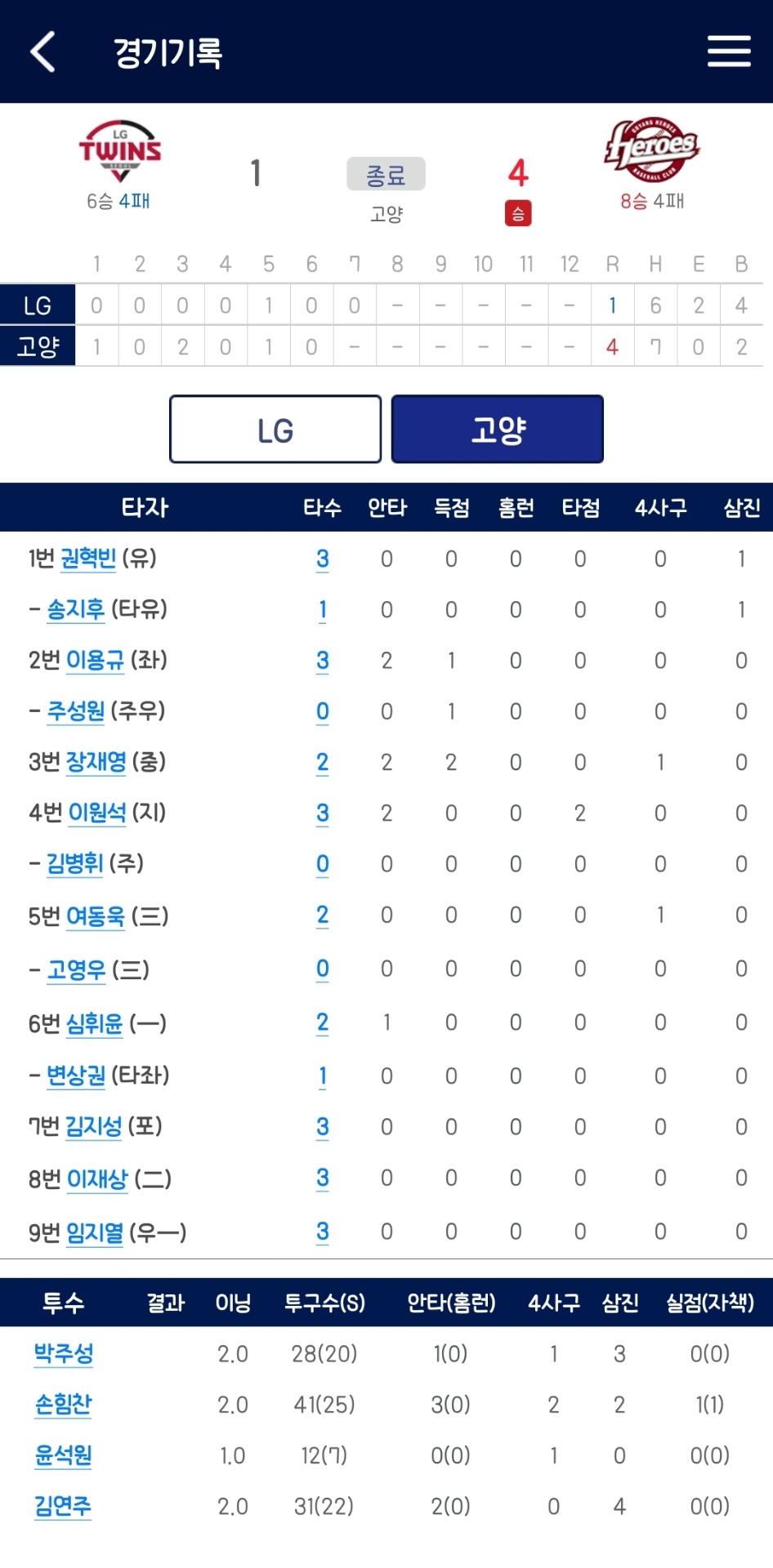This screenshot has height=1568, width=773.
Task: Open pitcher 김연주's page
Action: point(63,1506)
